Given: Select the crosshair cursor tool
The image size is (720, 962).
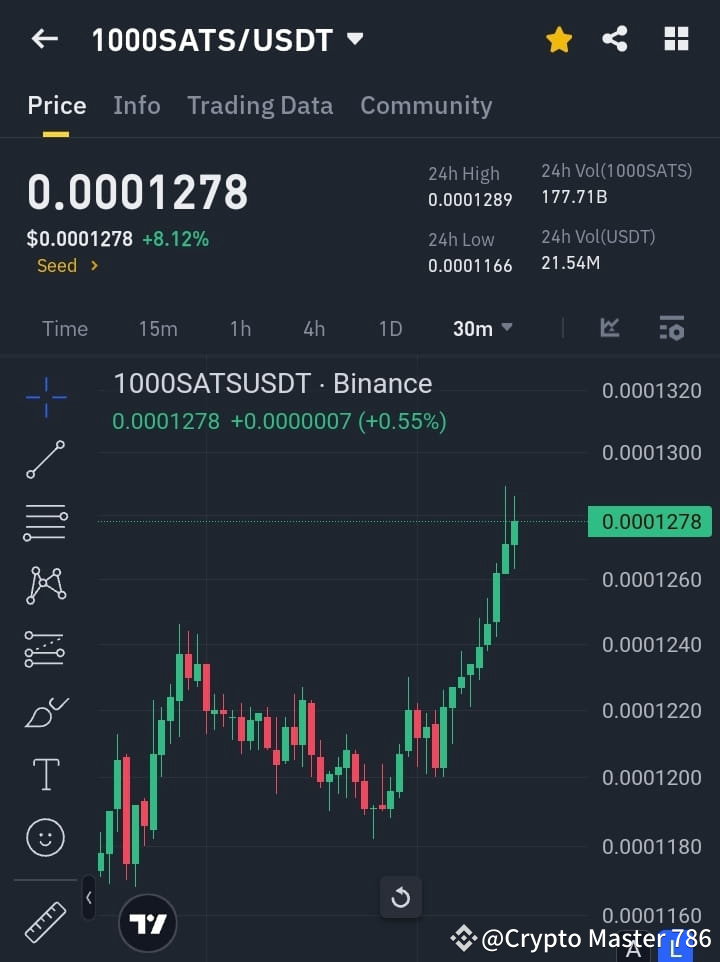Looking at the screenshot, I should 45,398.
